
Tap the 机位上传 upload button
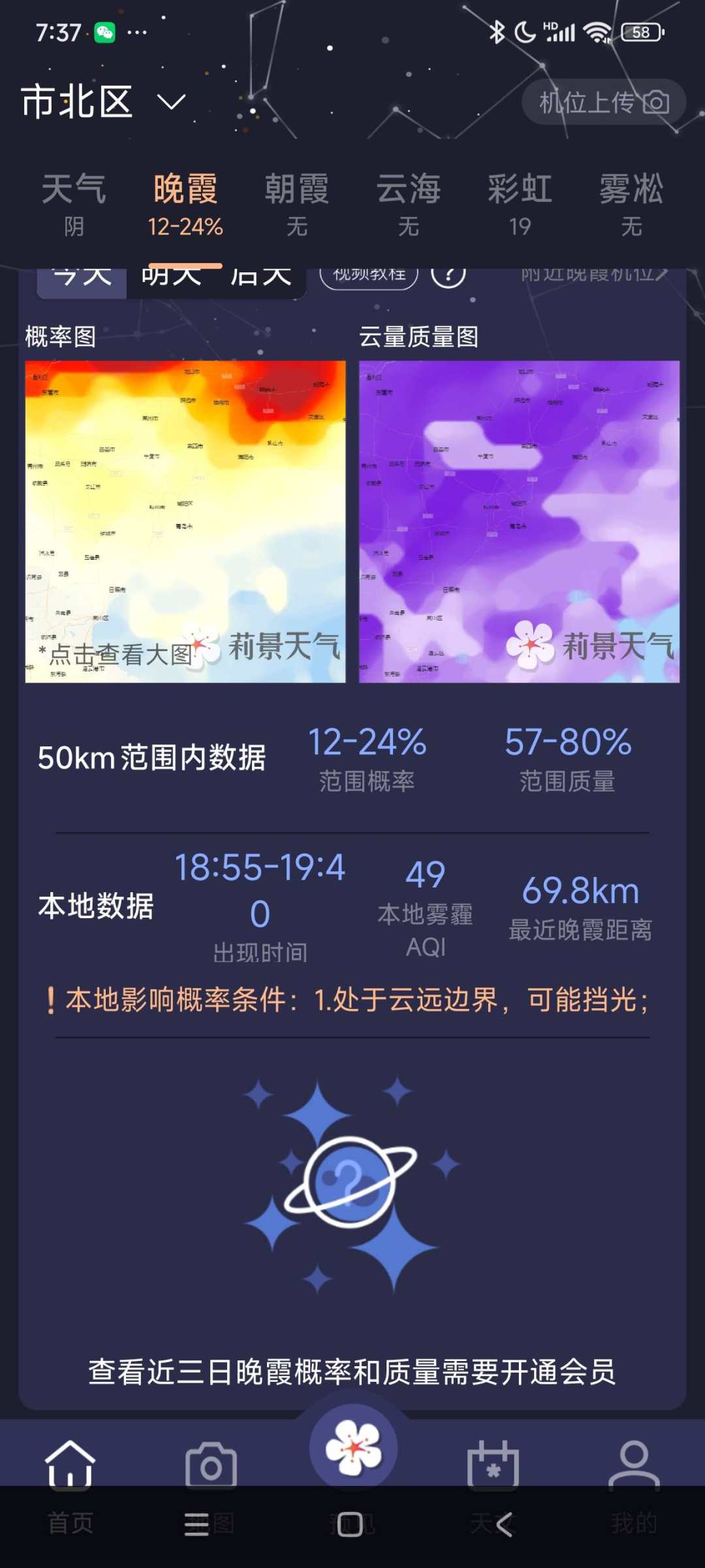point(604,102)
